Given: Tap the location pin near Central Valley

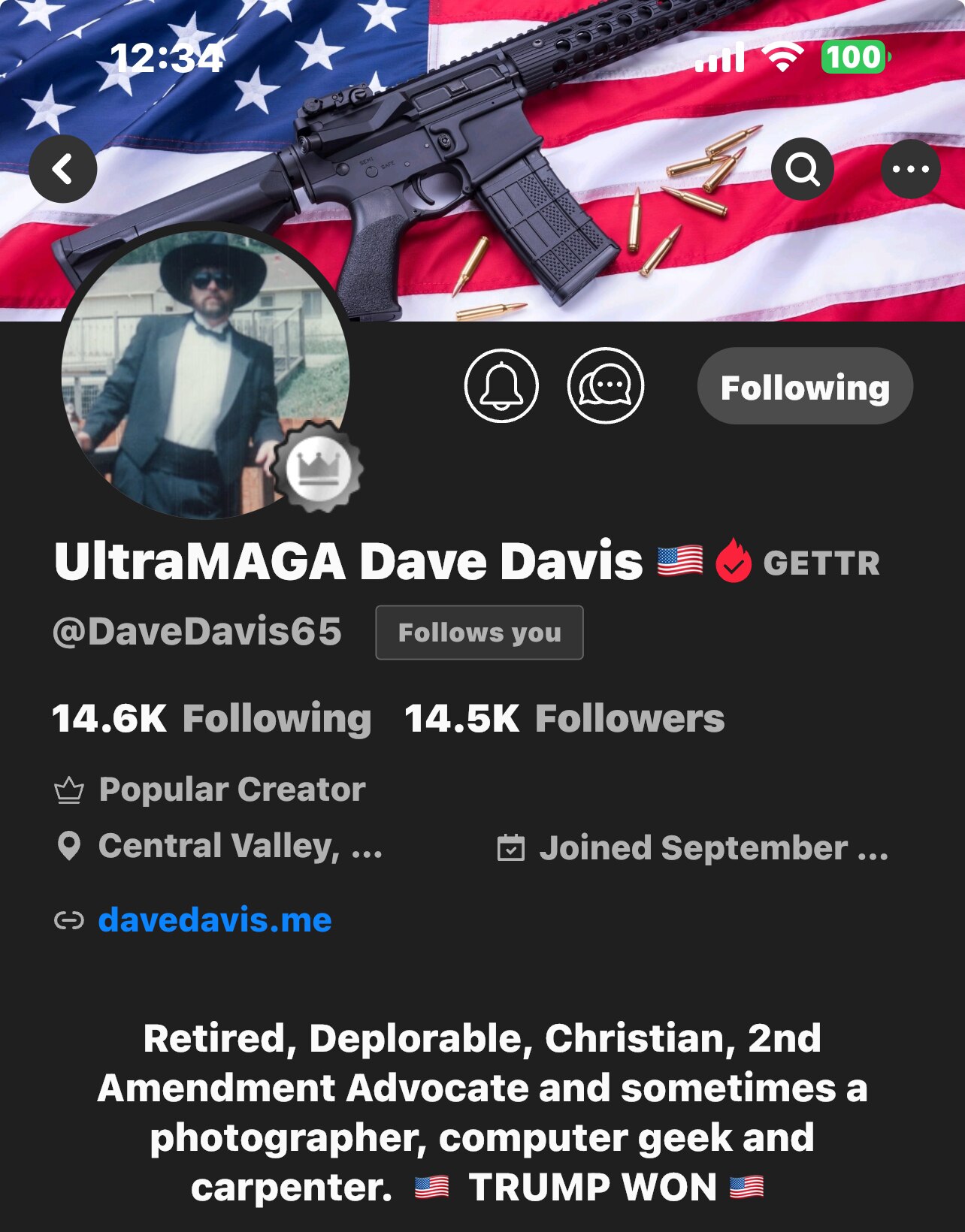Looking at the screenshot, I should click(x=68, y=847).
